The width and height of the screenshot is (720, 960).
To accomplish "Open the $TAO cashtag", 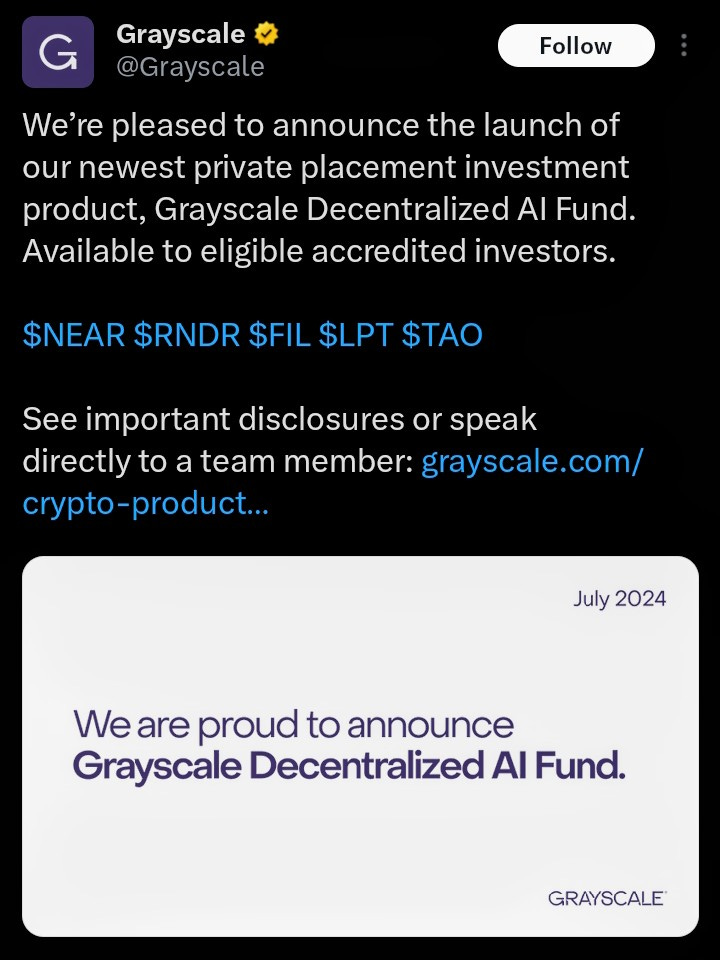I will [441, 334].
